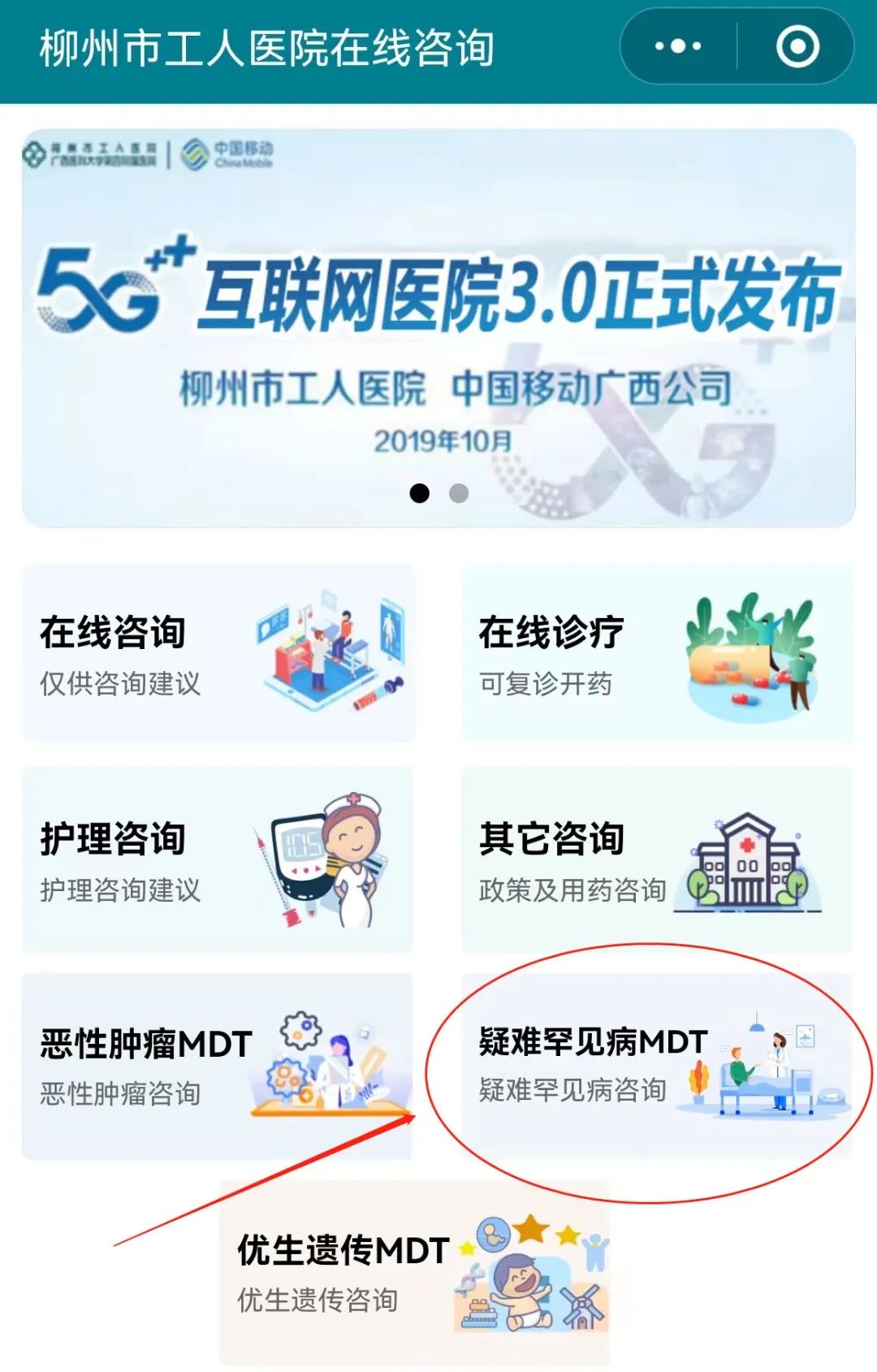The width and height of the screenshot is (877, 1372).
Task: Open the 护理咨询 card
Action: pos(218,859)
